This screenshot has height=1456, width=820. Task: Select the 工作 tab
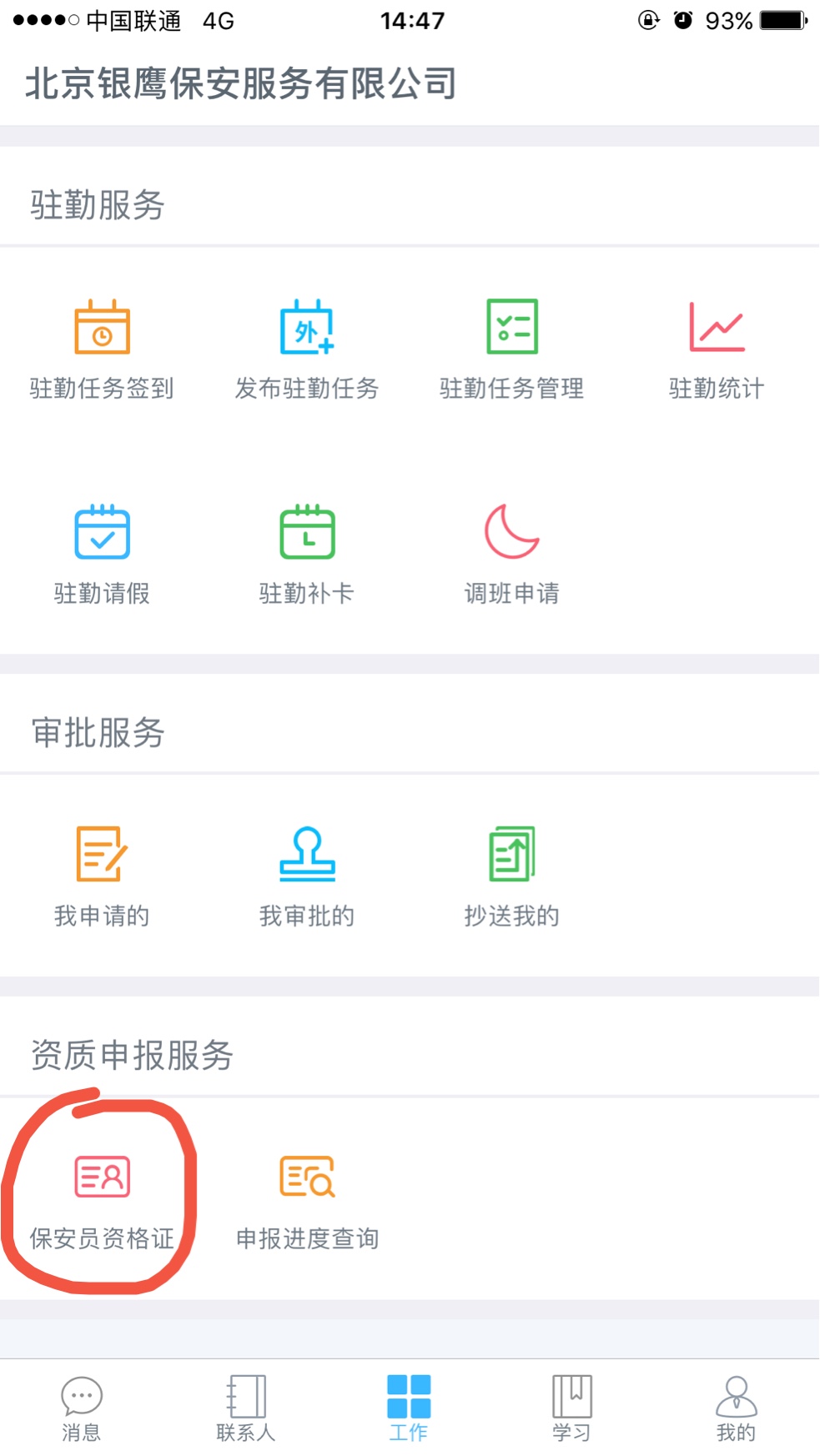[x=409, y=1408]
